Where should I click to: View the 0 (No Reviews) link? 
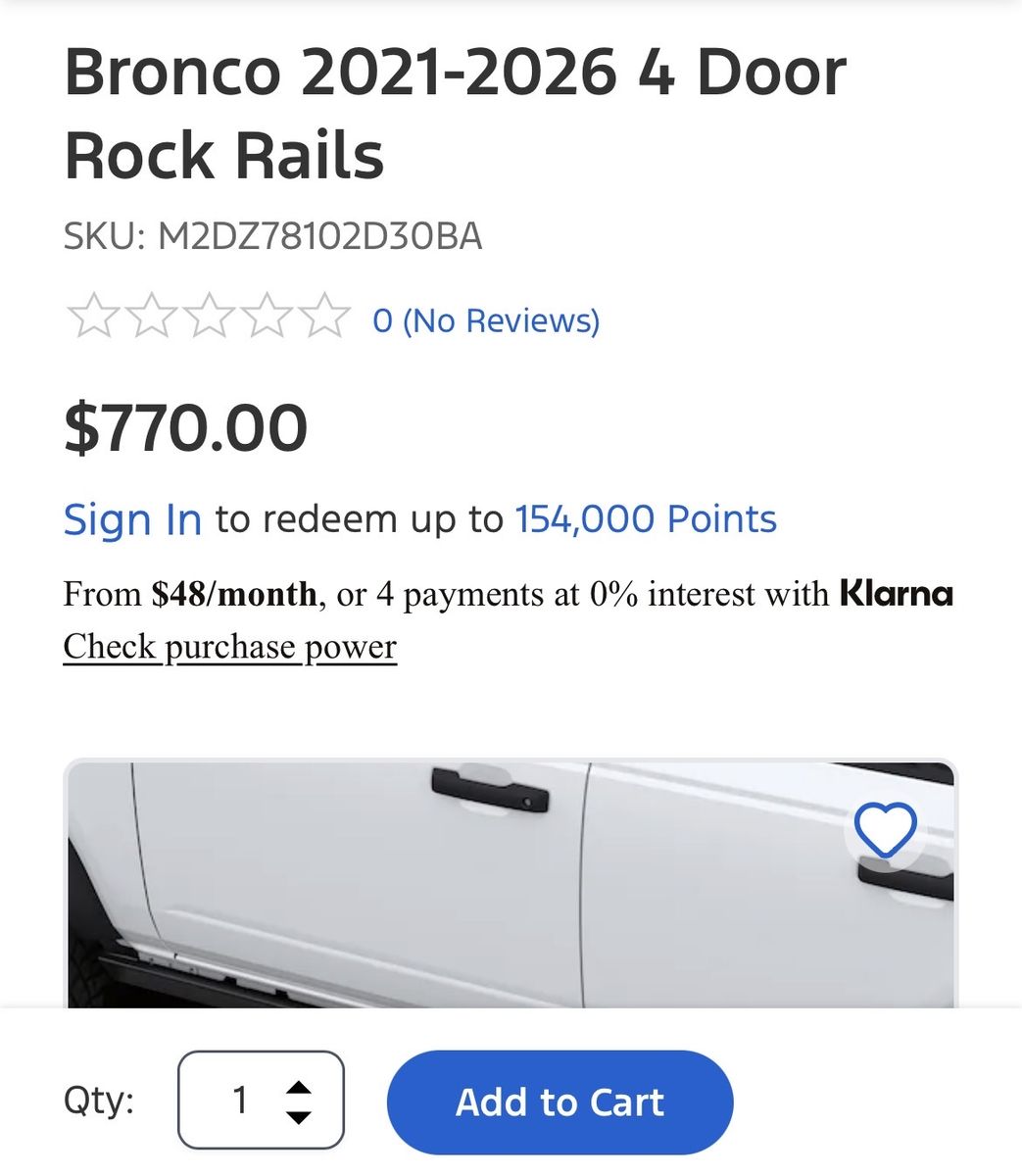pyautogui.click(x=486, y=320)
